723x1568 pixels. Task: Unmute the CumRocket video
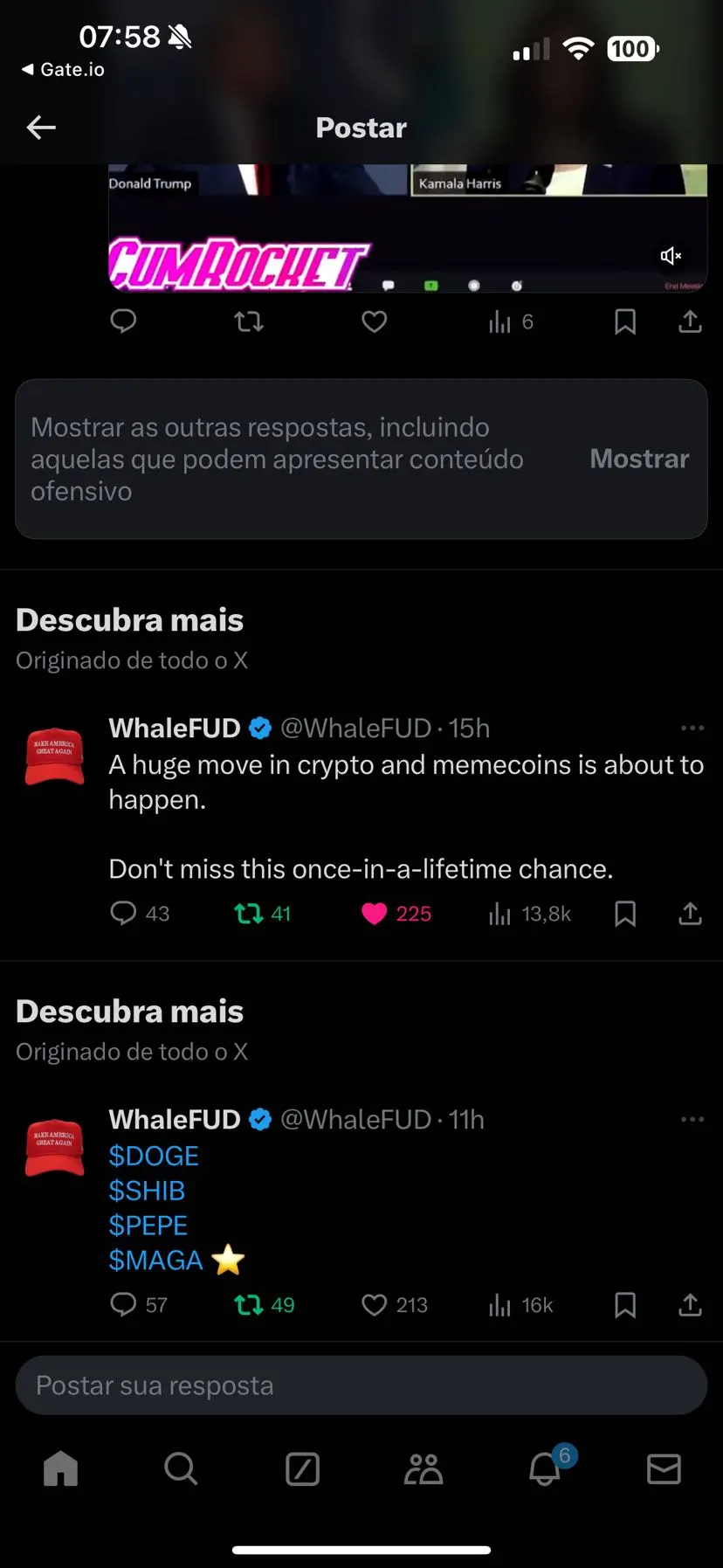[x=671, y=256]
